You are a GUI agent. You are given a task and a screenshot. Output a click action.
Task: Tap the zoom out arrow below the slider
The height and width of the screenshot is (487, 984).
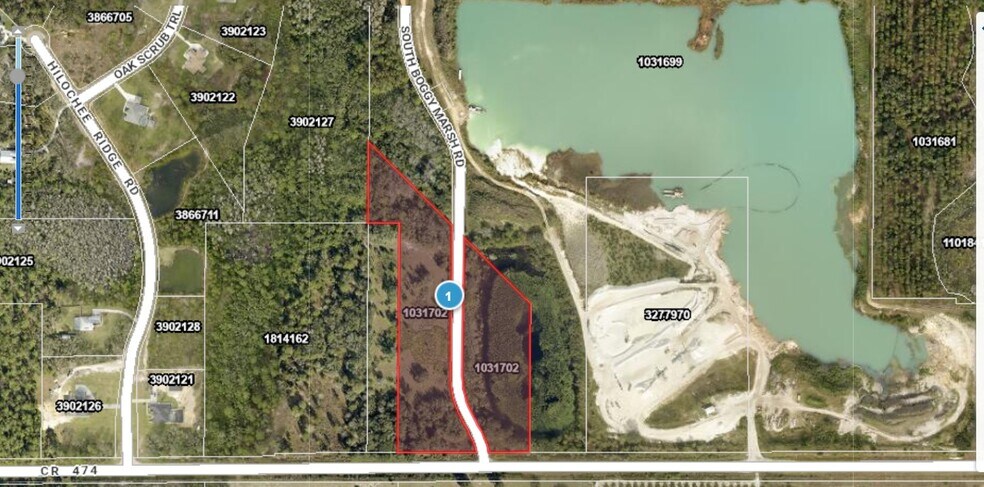[17, 228]
